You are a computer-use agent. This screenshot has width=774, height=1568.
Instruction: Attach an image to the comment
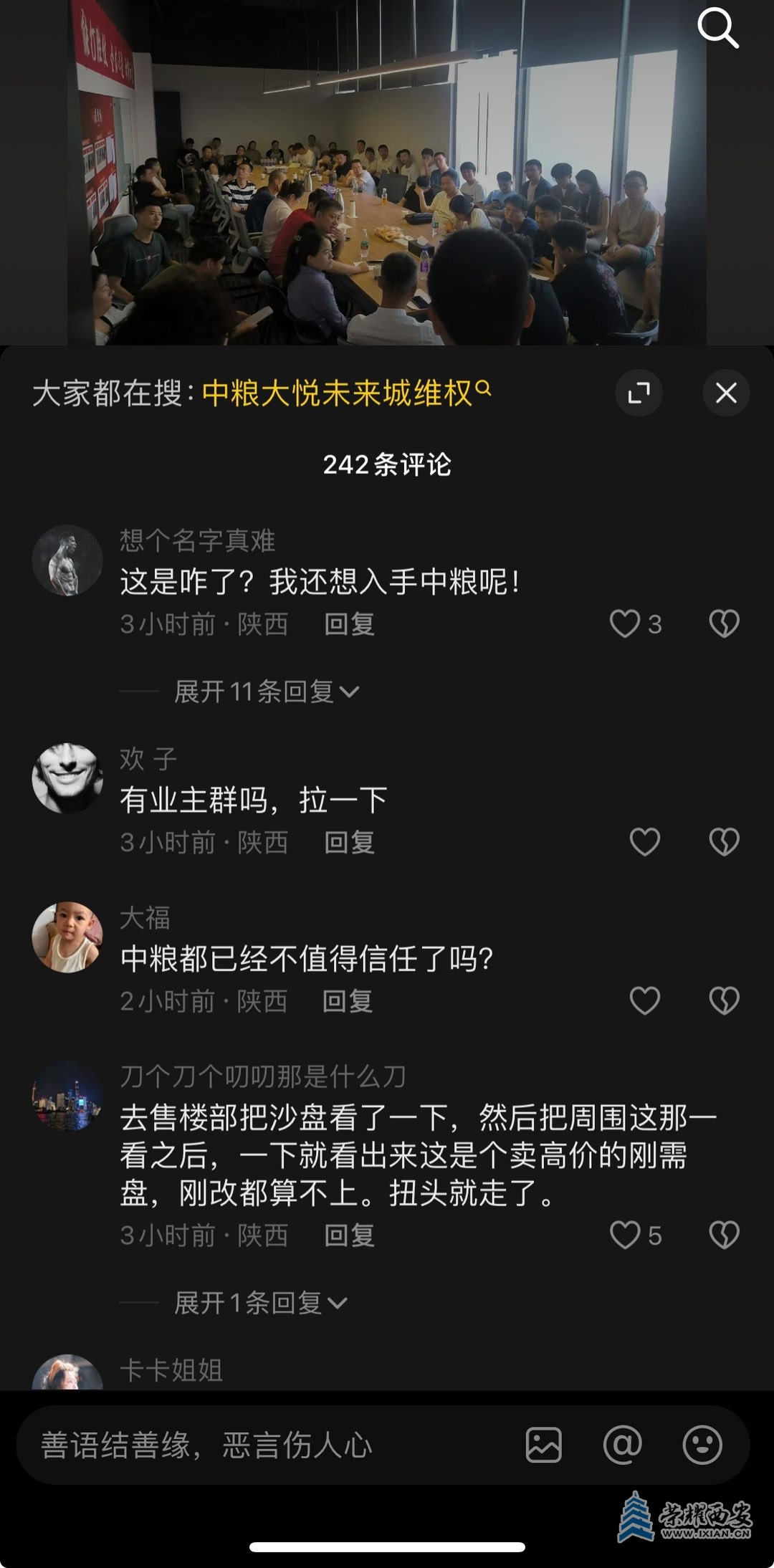tap(544, 1445)
